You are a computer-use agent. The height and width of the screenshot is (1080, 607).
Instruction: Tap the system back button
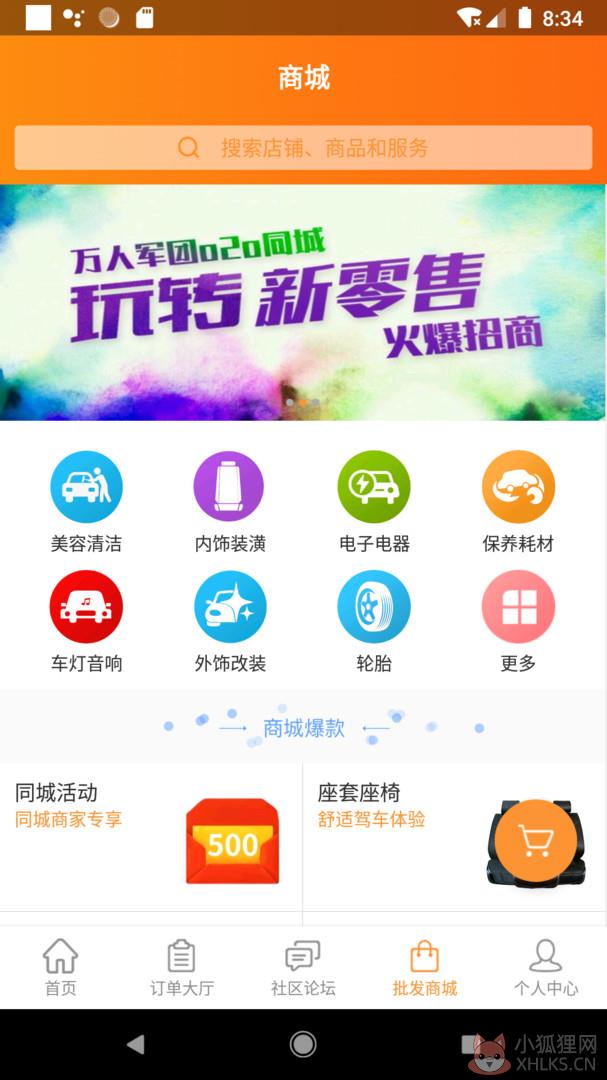(x=136, y=1044)
